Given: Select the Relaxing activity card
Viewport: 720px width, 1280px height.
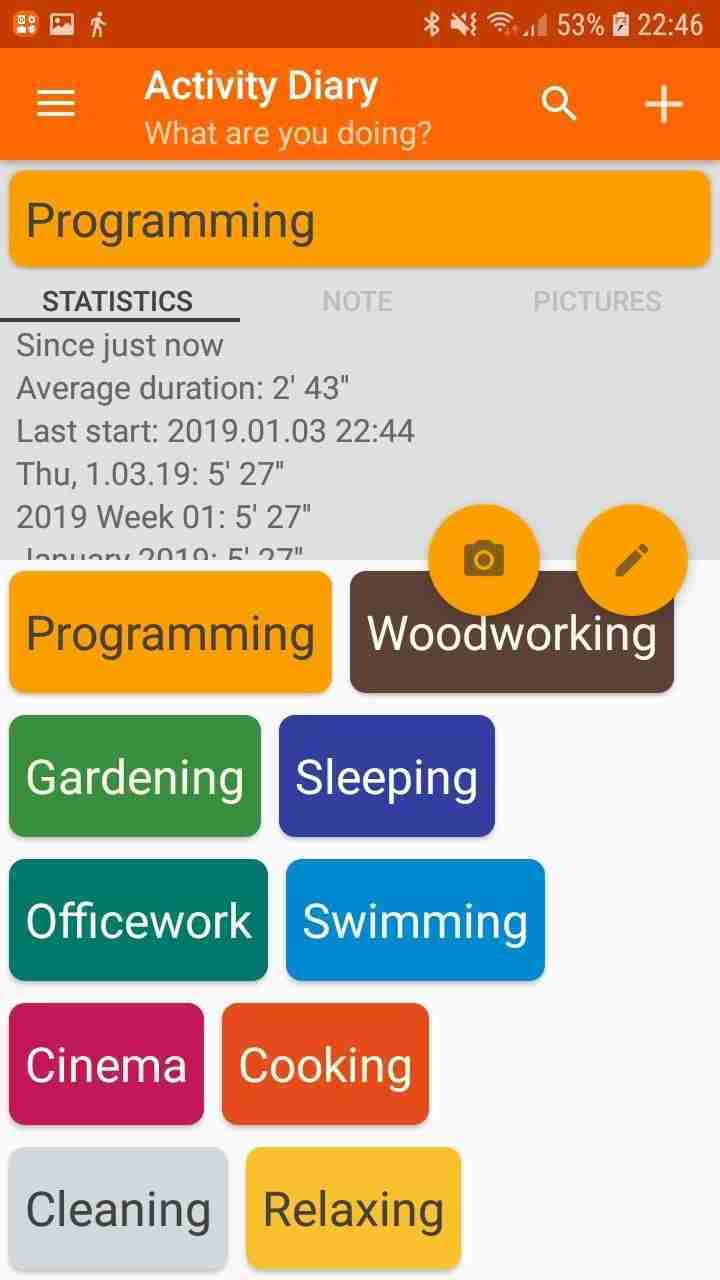Looking at the screenshot, I should tap(353, 1207).
